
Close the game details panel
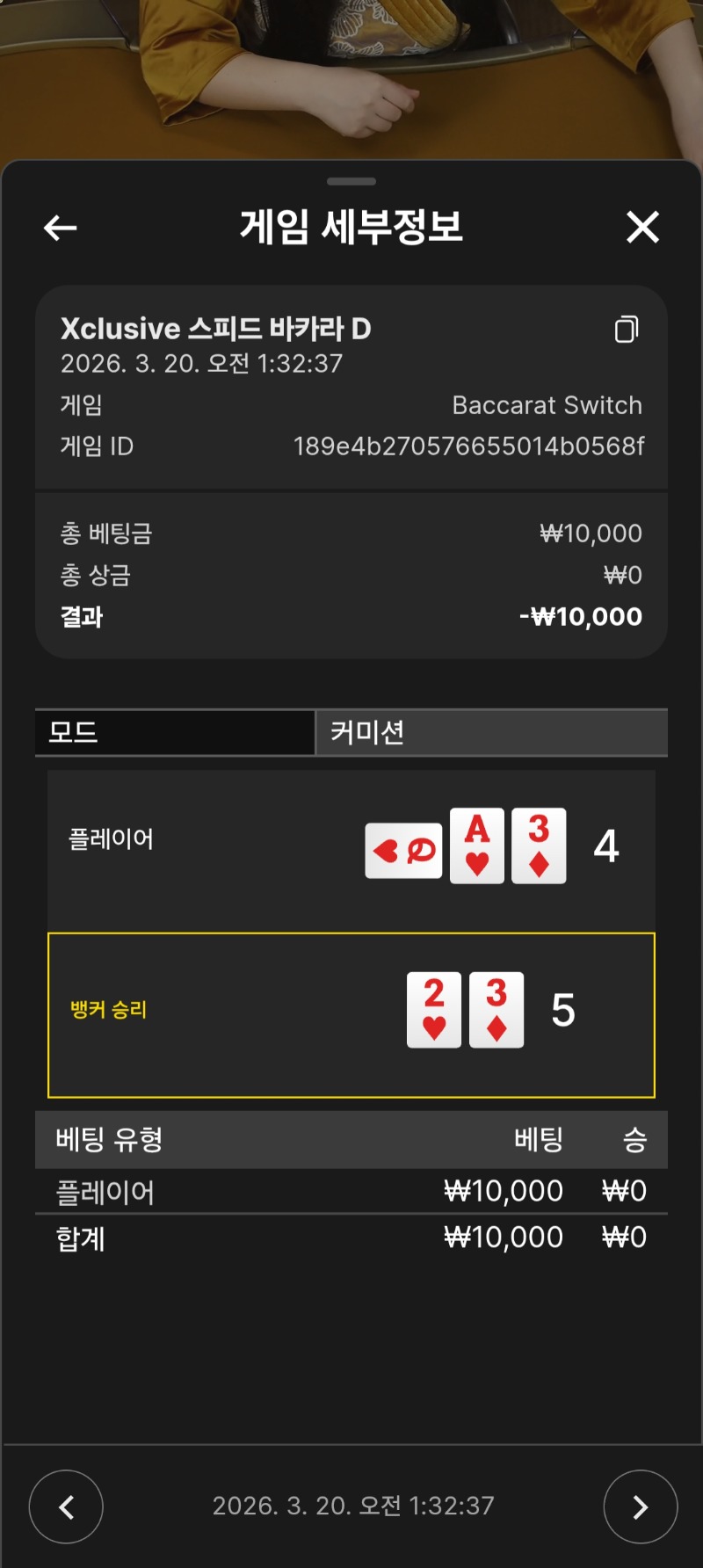point(642,227)
